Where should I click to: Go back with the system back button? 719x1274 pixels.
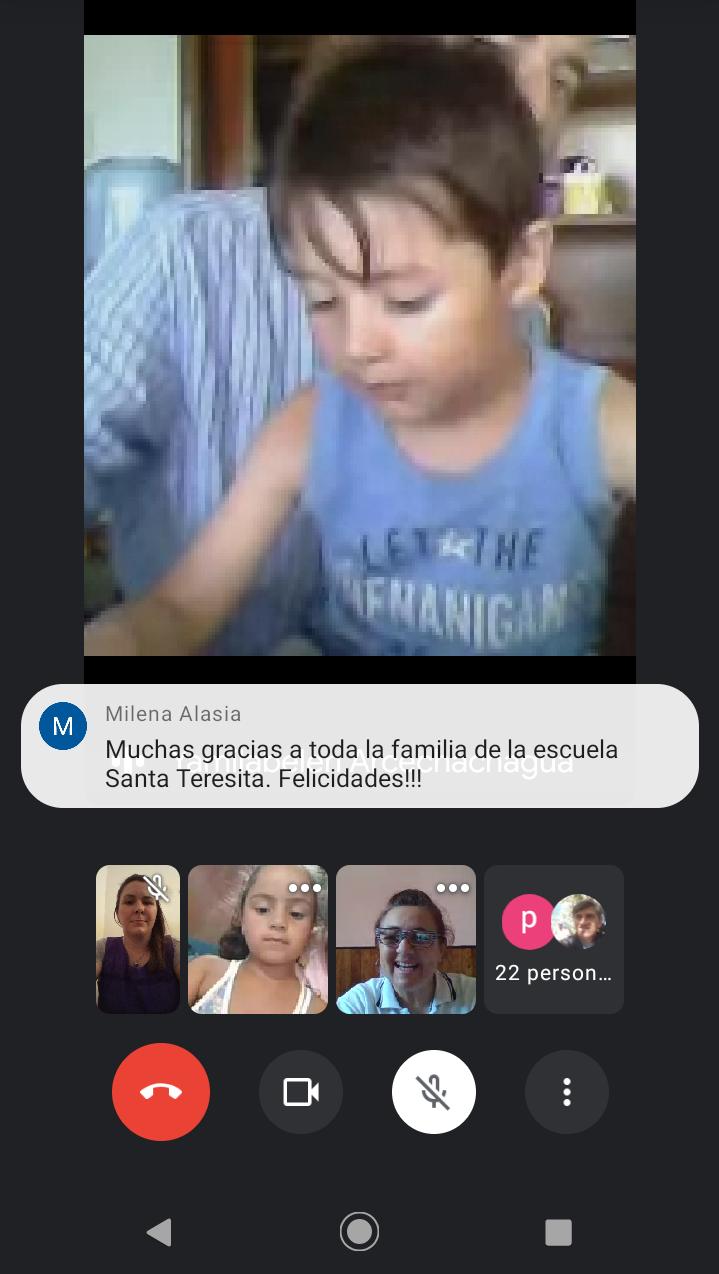[159, 1232]
